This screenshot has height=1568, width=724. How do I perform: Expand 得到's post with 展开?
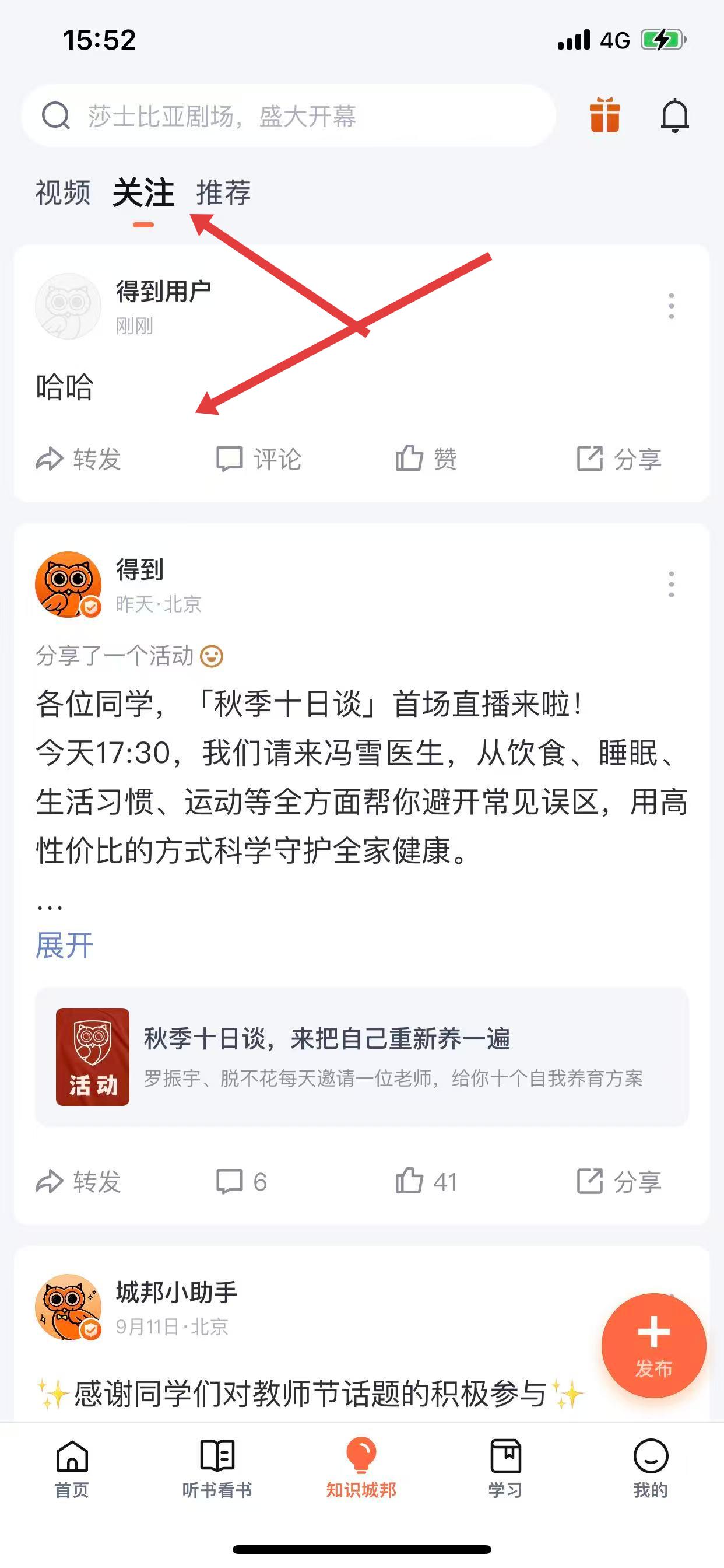click(65, 946)
